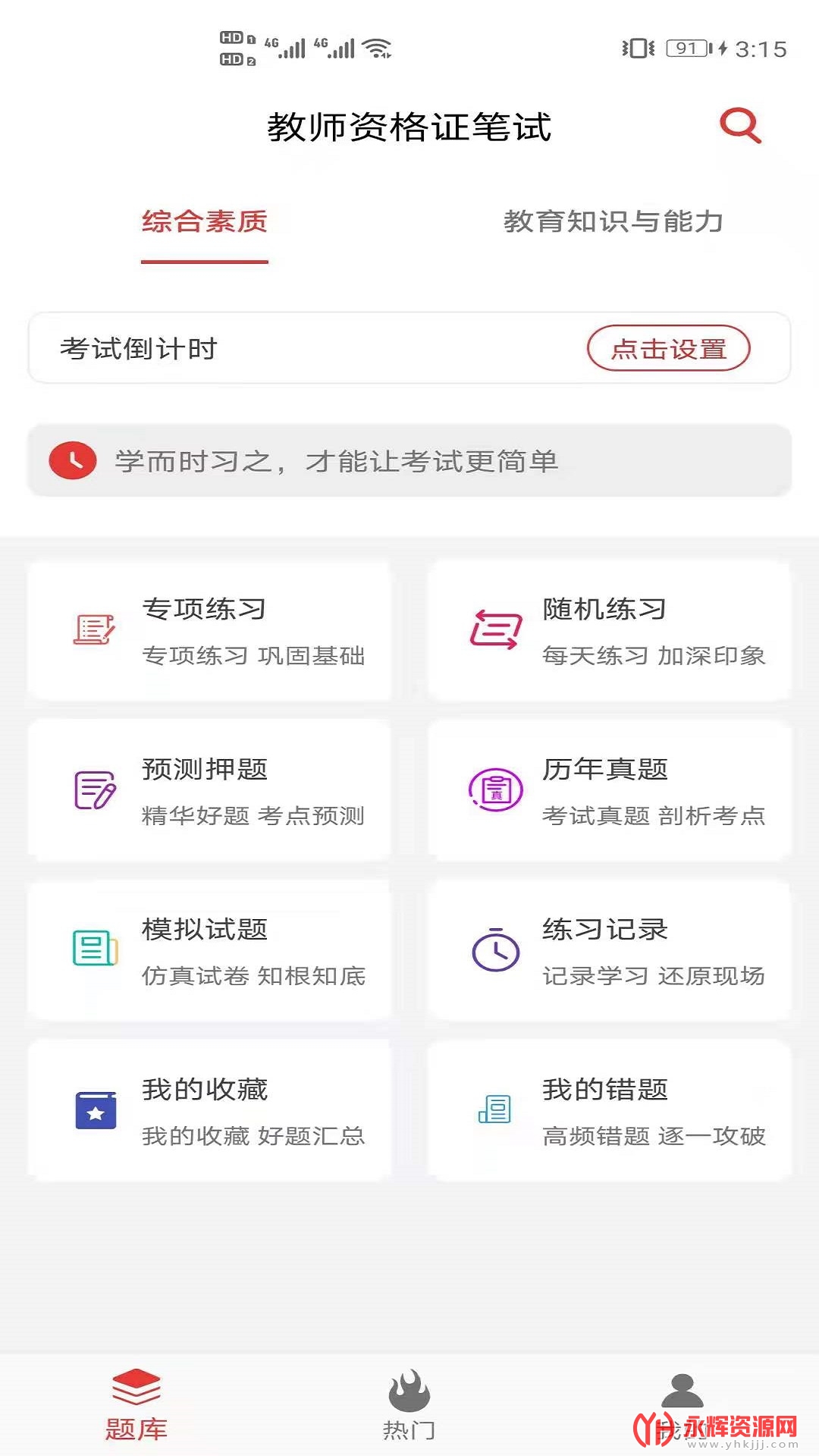Open the 预测押题 card
Screen dimensions: 819x1456
[x=209, y=791]
